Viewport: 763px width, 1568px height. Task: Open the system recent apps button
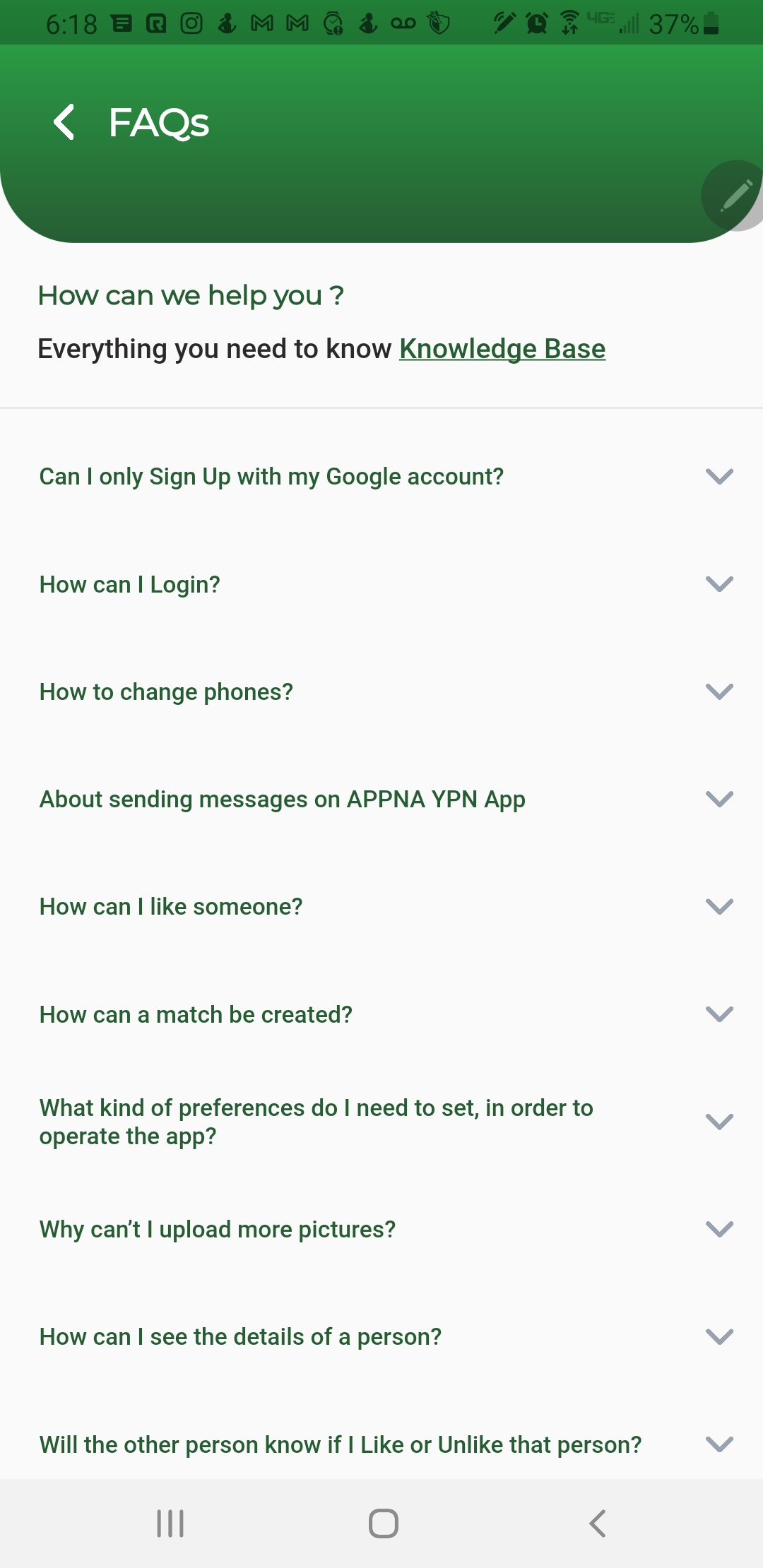pyautogui.click(x=170, y=1524)
